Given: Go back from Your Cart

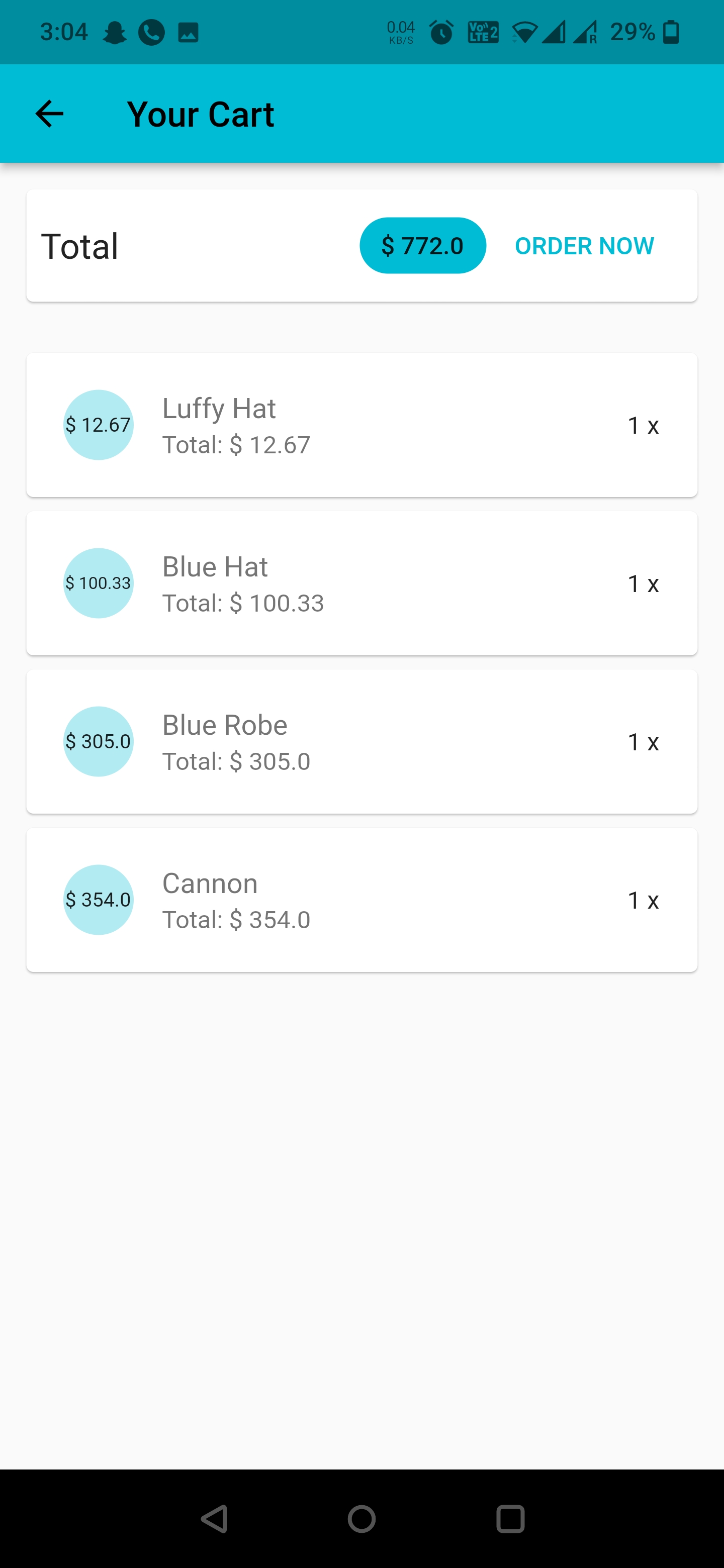Looking at the screenshot, I should point(49,114).
